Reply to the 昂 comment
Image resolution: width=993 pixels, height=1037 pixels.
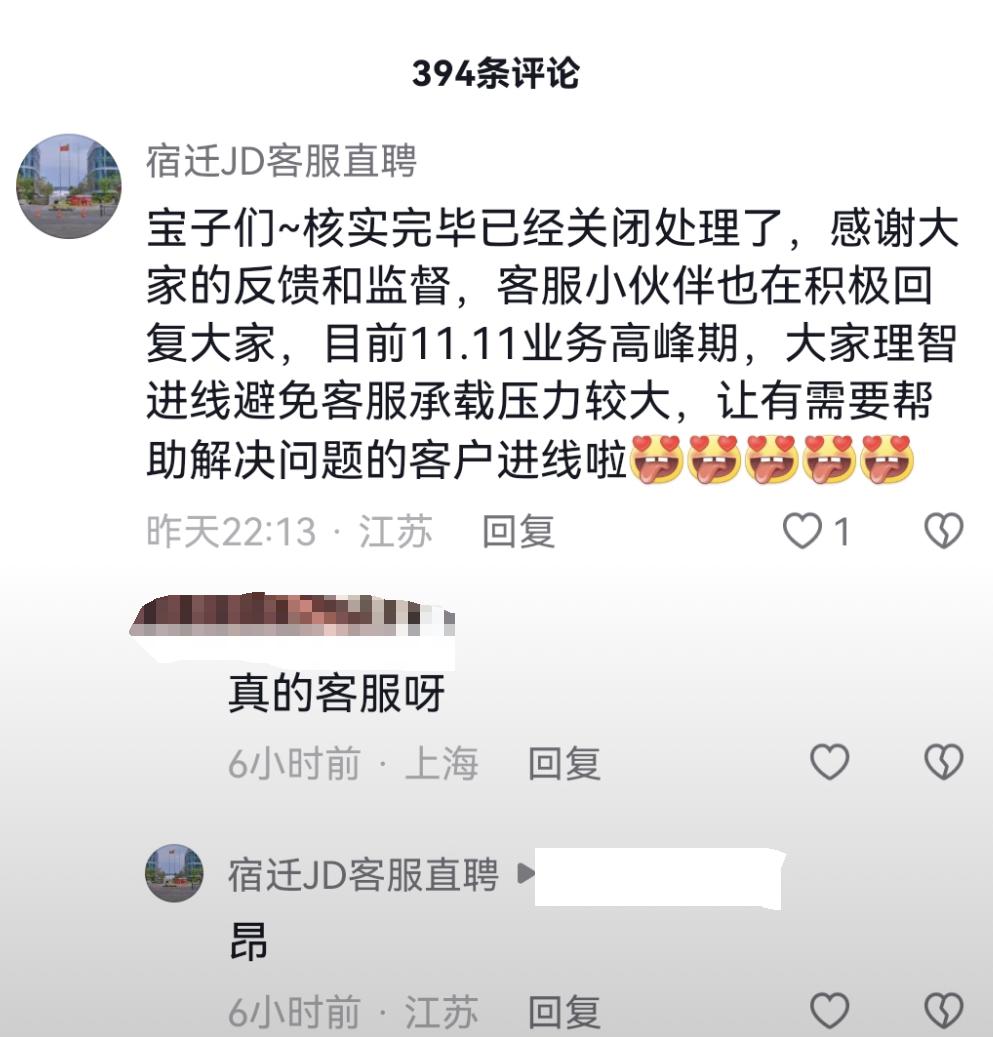pyautogui.click(x=564, y=1012)
